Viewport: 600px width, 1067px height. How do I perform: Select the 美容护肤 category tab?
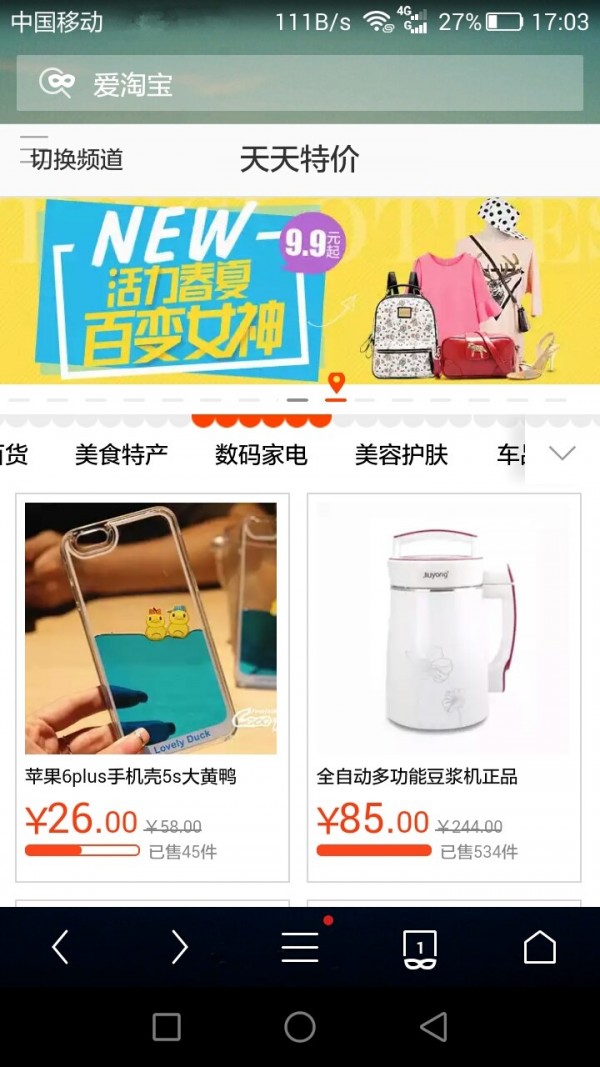click(401, 455)
